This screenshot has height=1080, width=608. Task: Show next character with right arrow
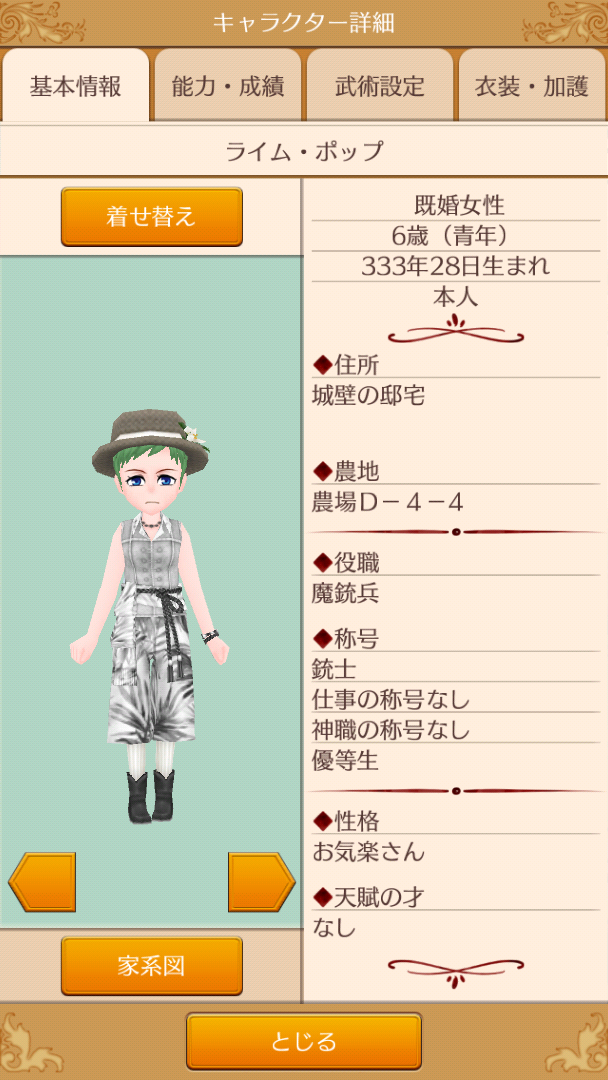[x=261, y=882]
